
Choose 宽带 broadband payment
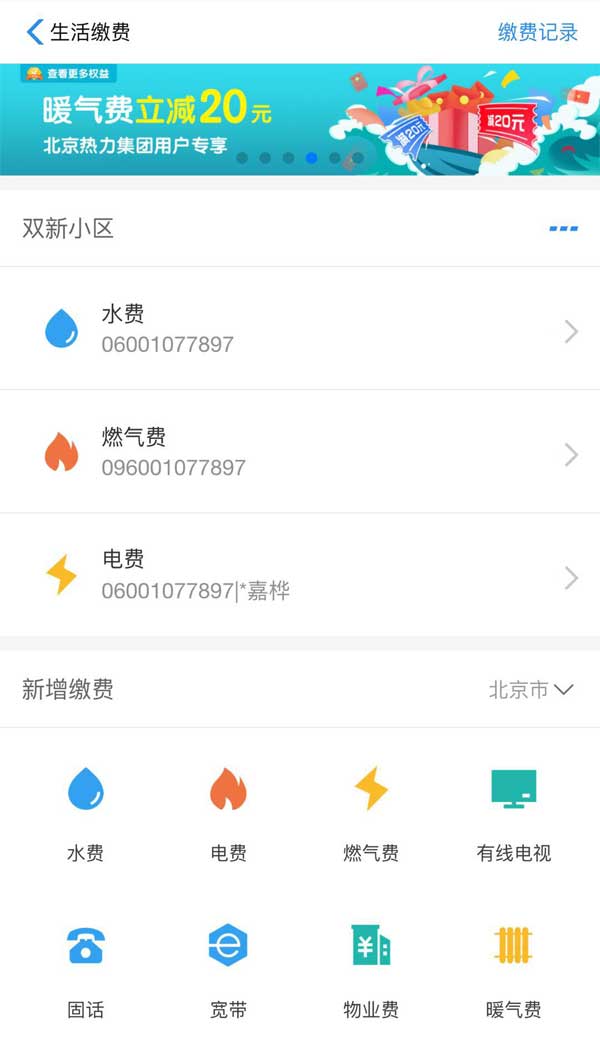tap(228, 968)
